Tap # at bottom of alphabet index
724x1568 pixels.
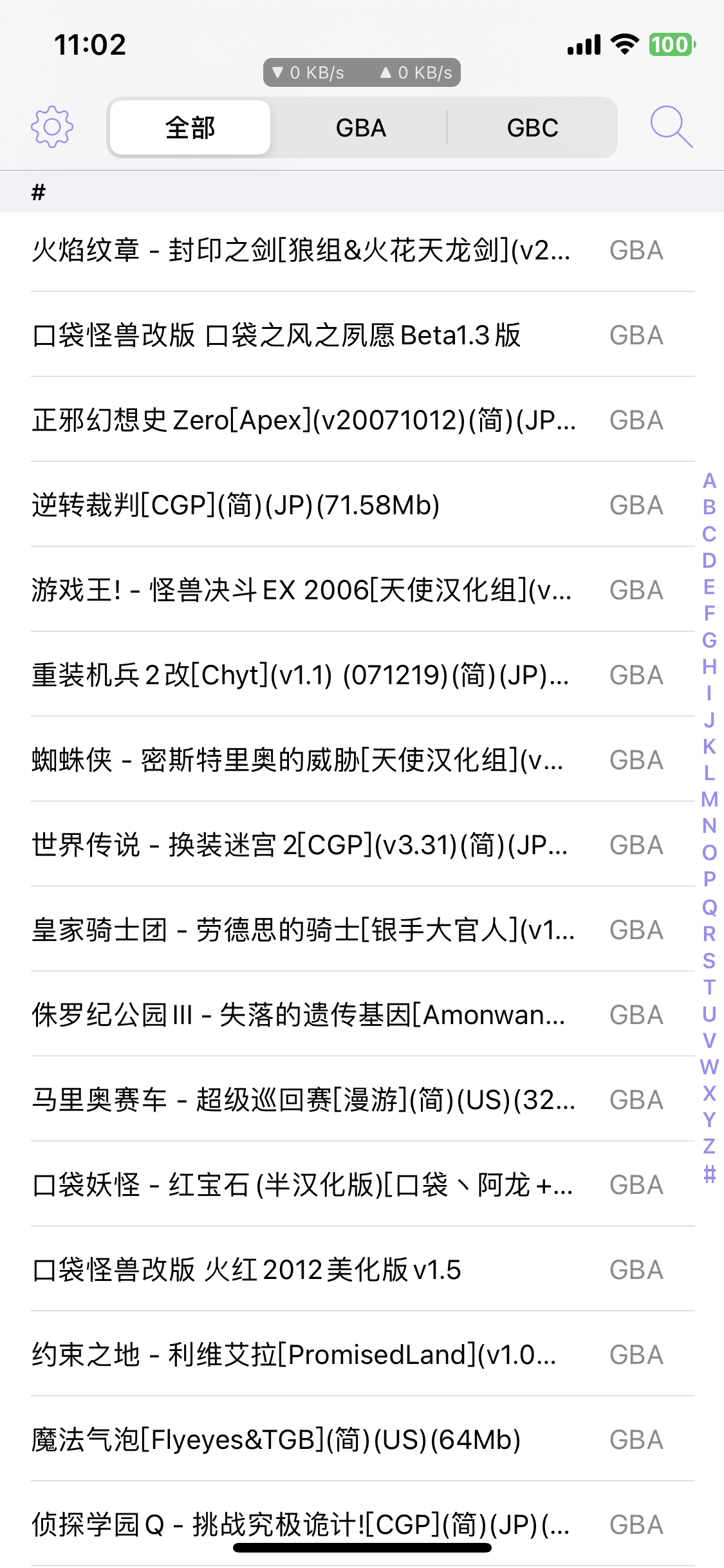tap(709, 1173)
